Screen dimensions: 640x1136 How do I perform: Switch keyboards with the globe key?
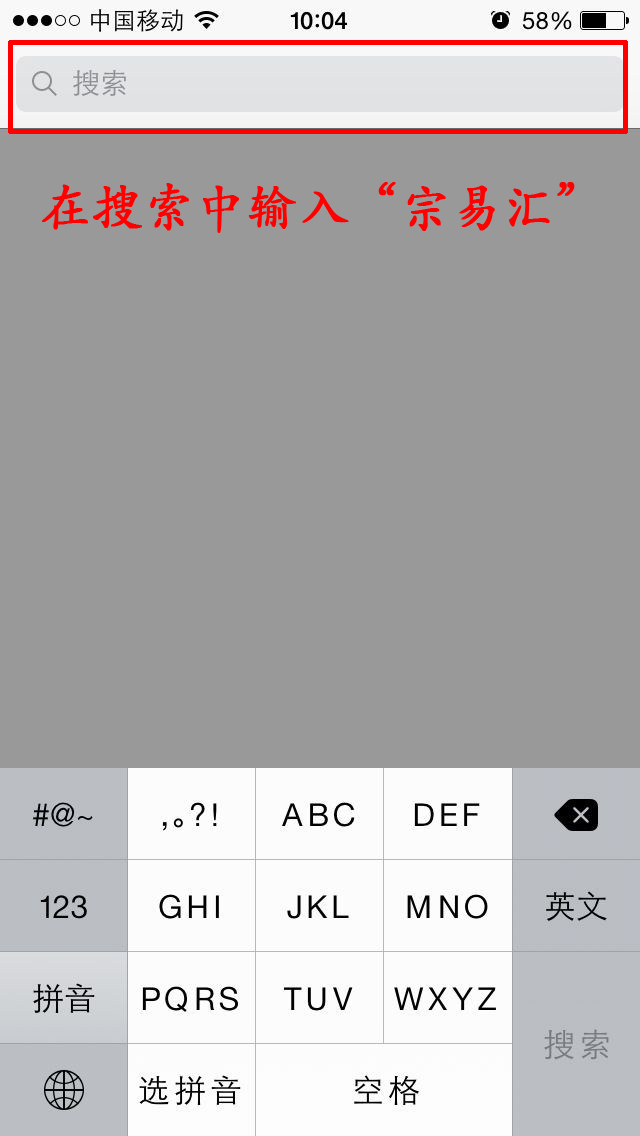[64, 1090]
